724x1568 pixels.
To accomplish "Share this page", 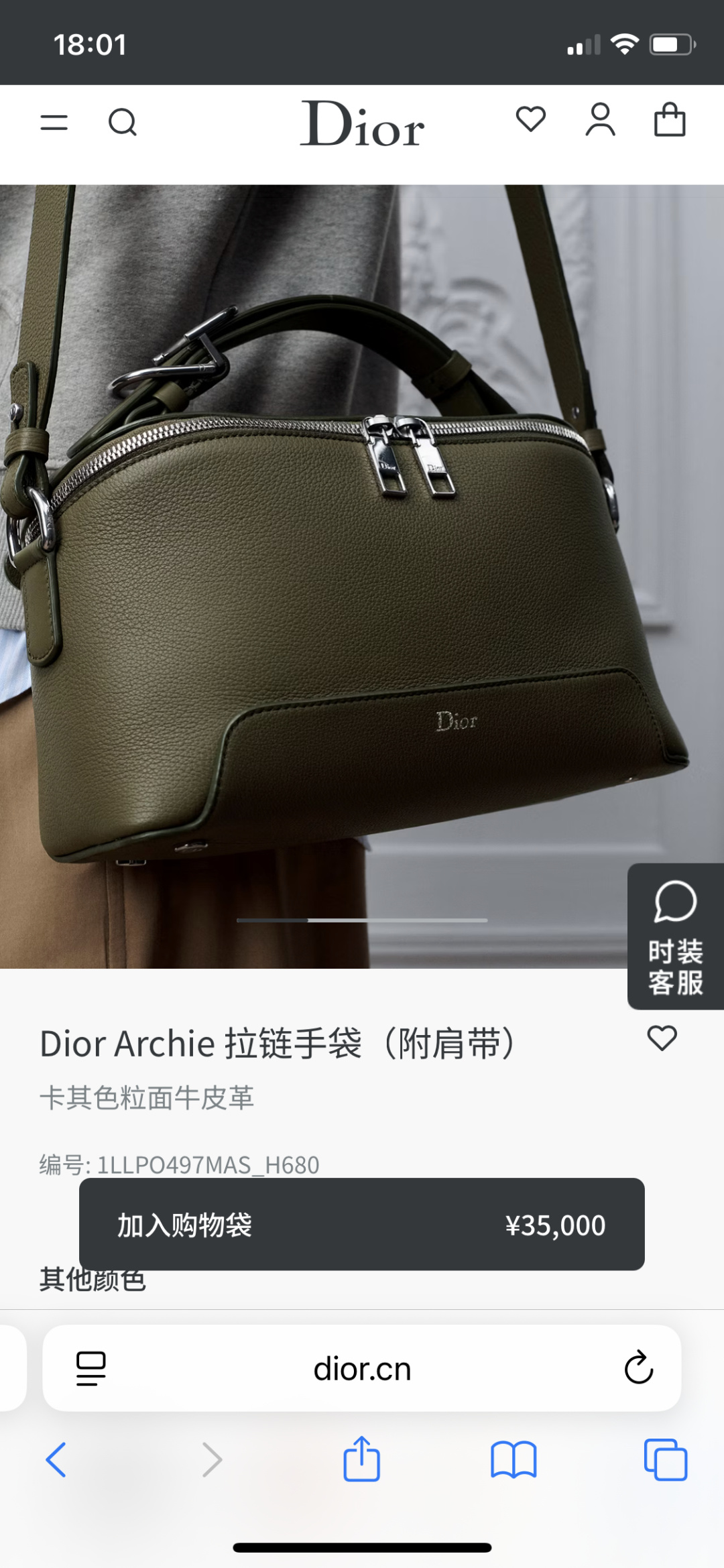I will pyautogui.click(x=362, y=1458).
